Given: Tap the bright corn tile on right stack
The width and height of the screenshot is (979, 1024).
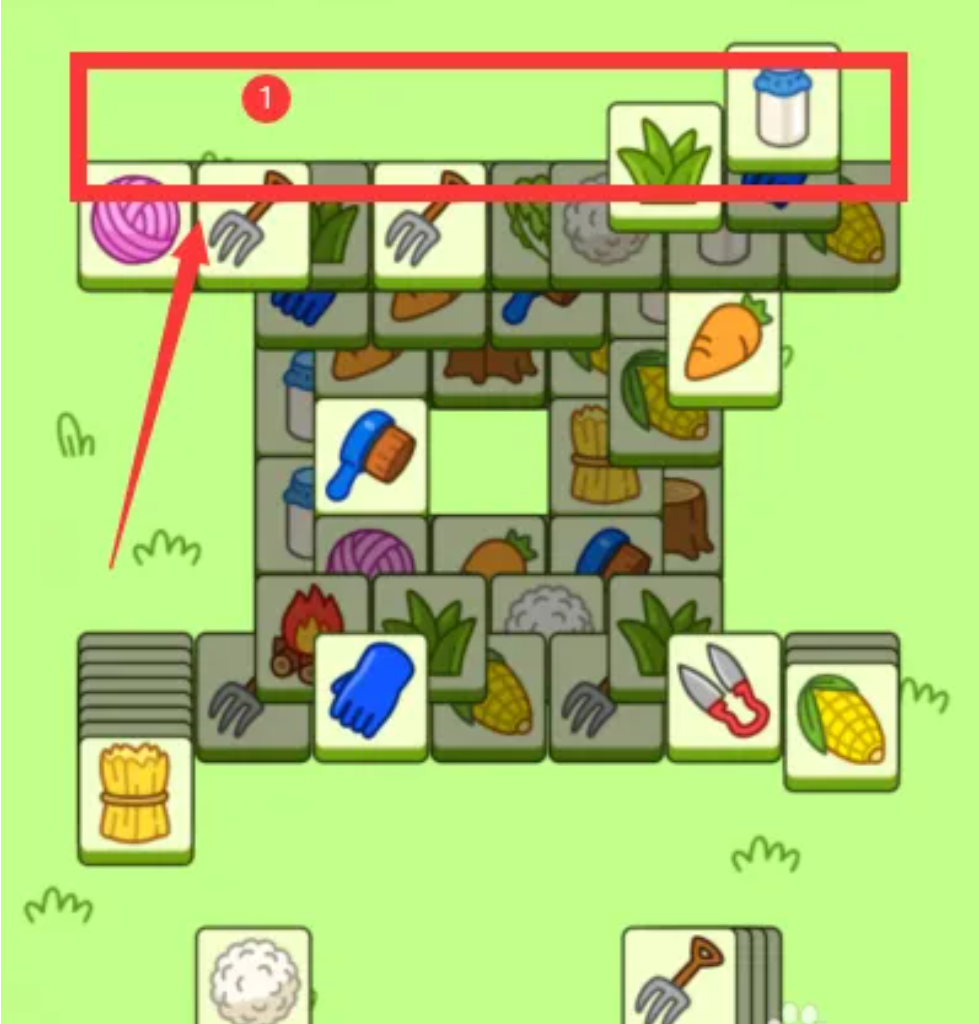Looking at the screenshot, I should point(840,720).
